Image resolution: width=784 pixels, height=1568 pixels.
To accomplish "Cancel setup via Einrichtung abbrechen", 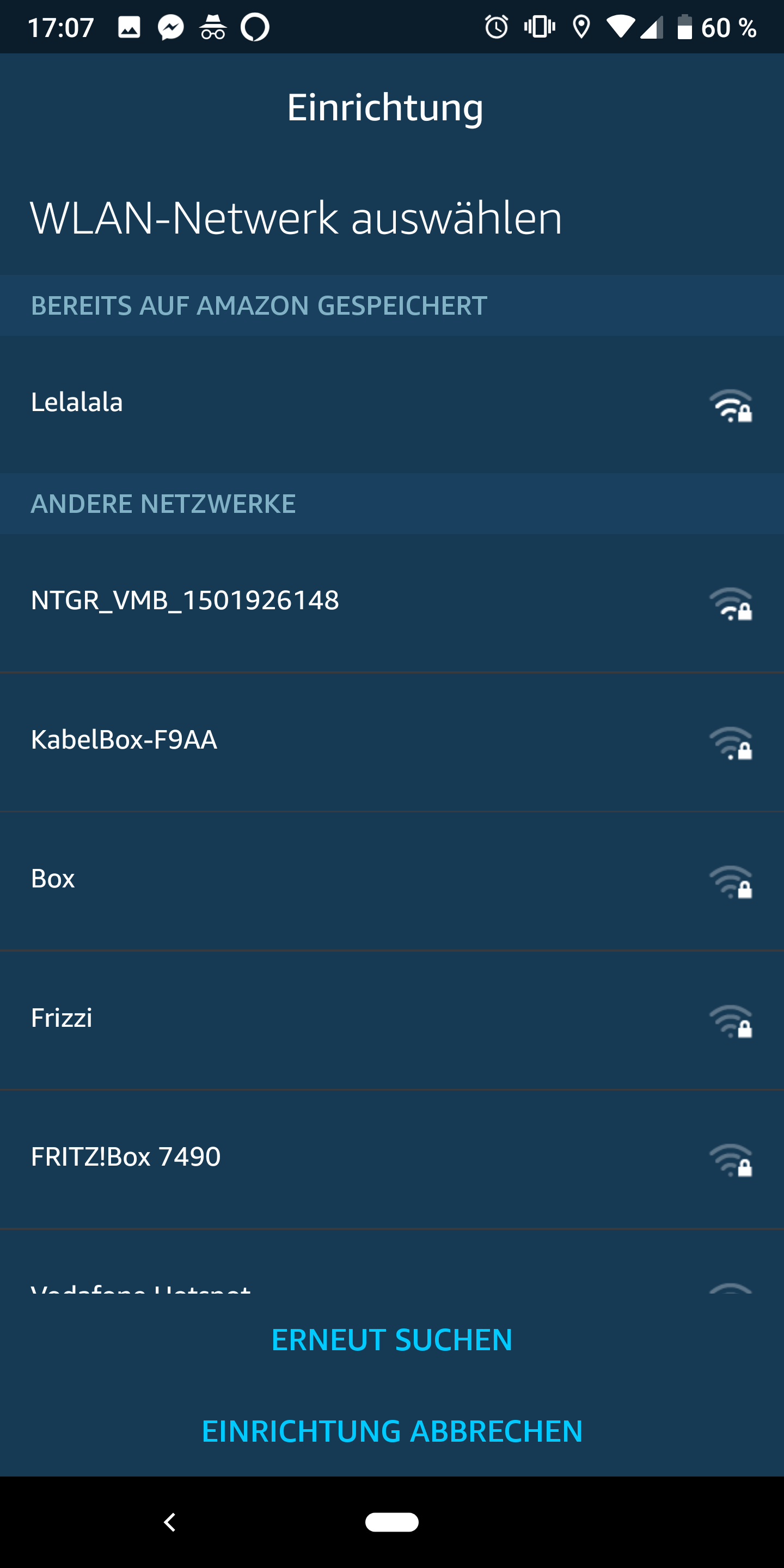I will (392, 1431).
